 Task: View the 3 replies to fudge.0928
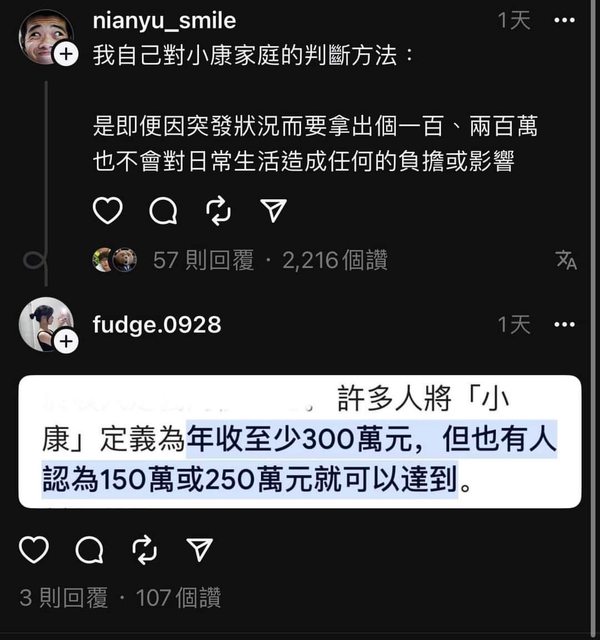coord(63,598)
